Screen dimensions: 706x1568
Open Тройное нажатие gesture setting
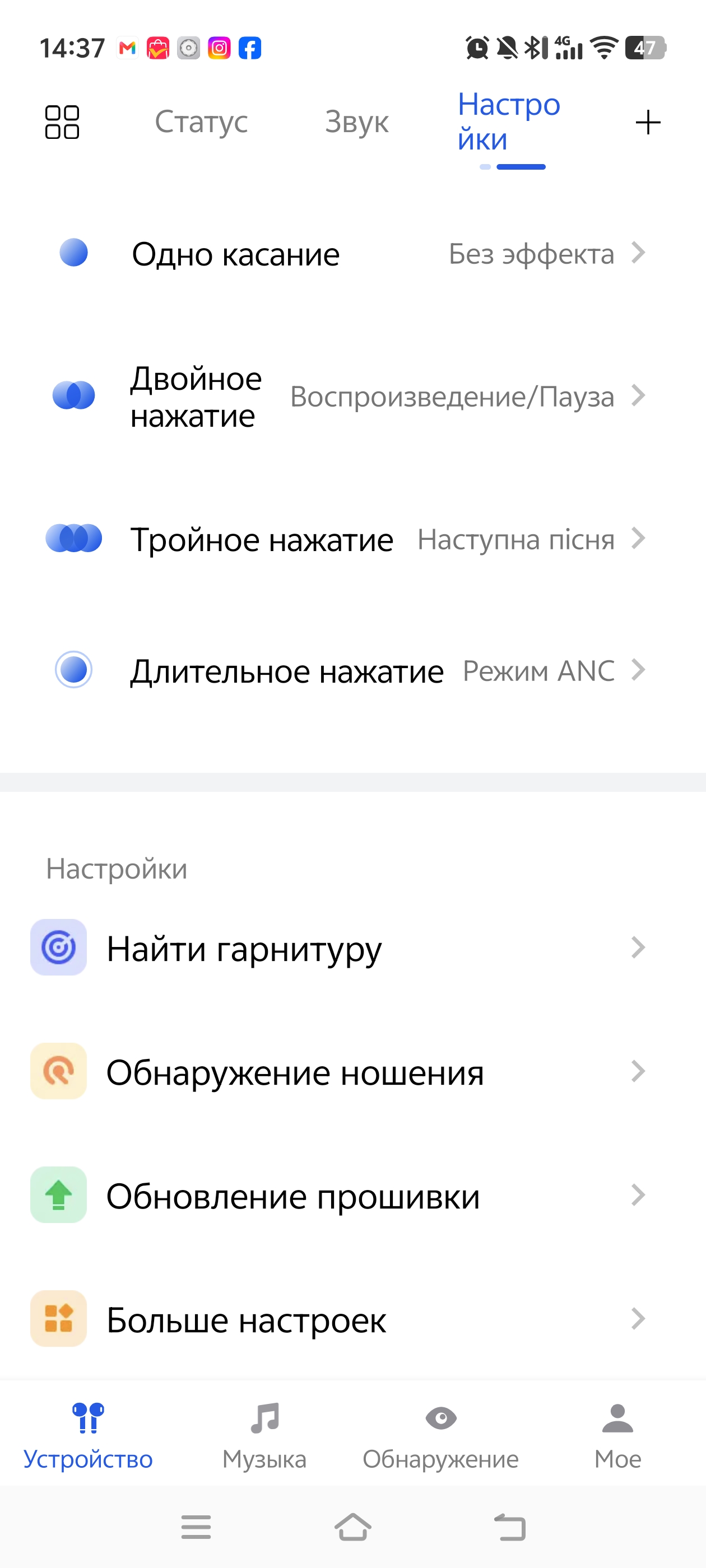(x=354, y=539)
